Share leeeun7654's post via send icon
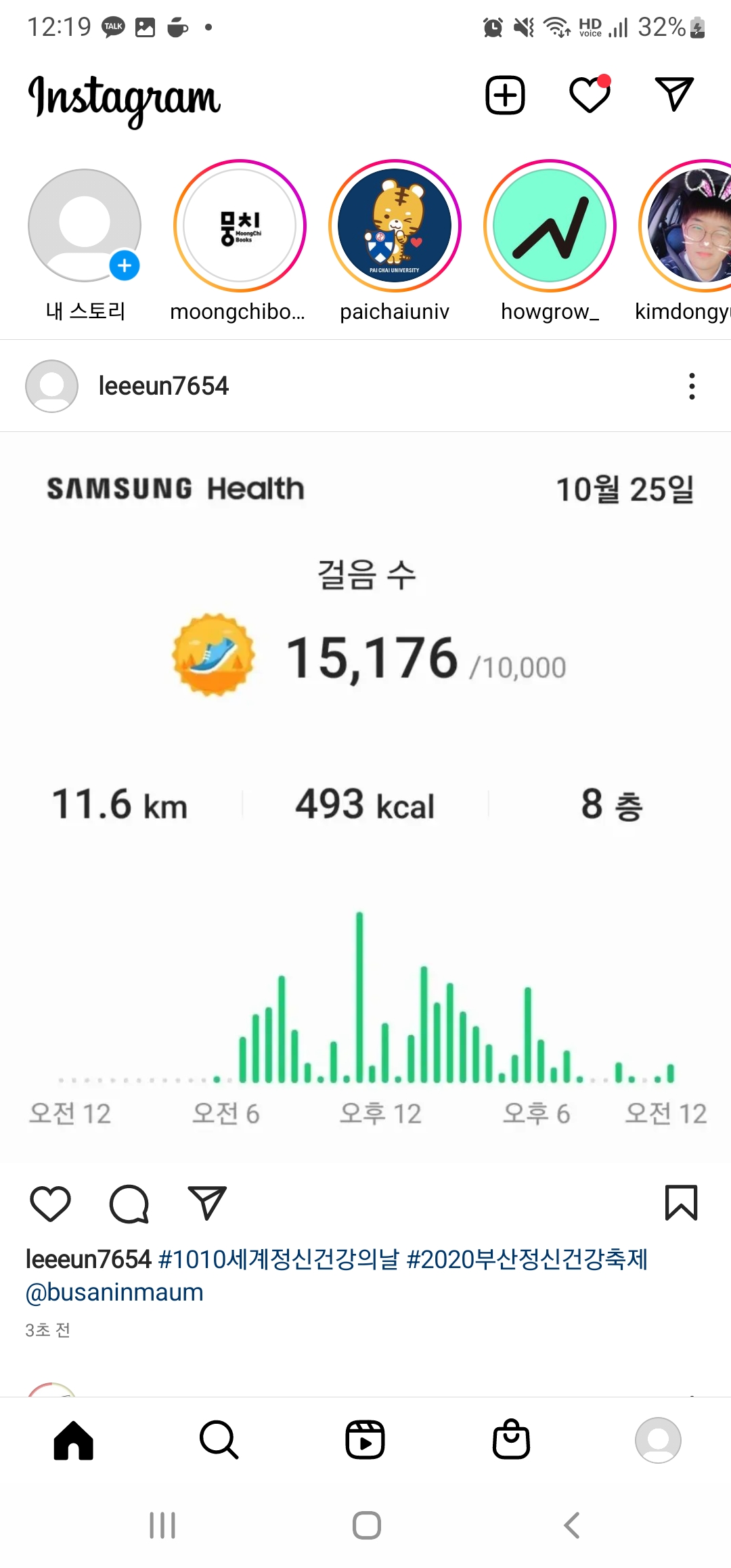 click(x=206, y=1204)
